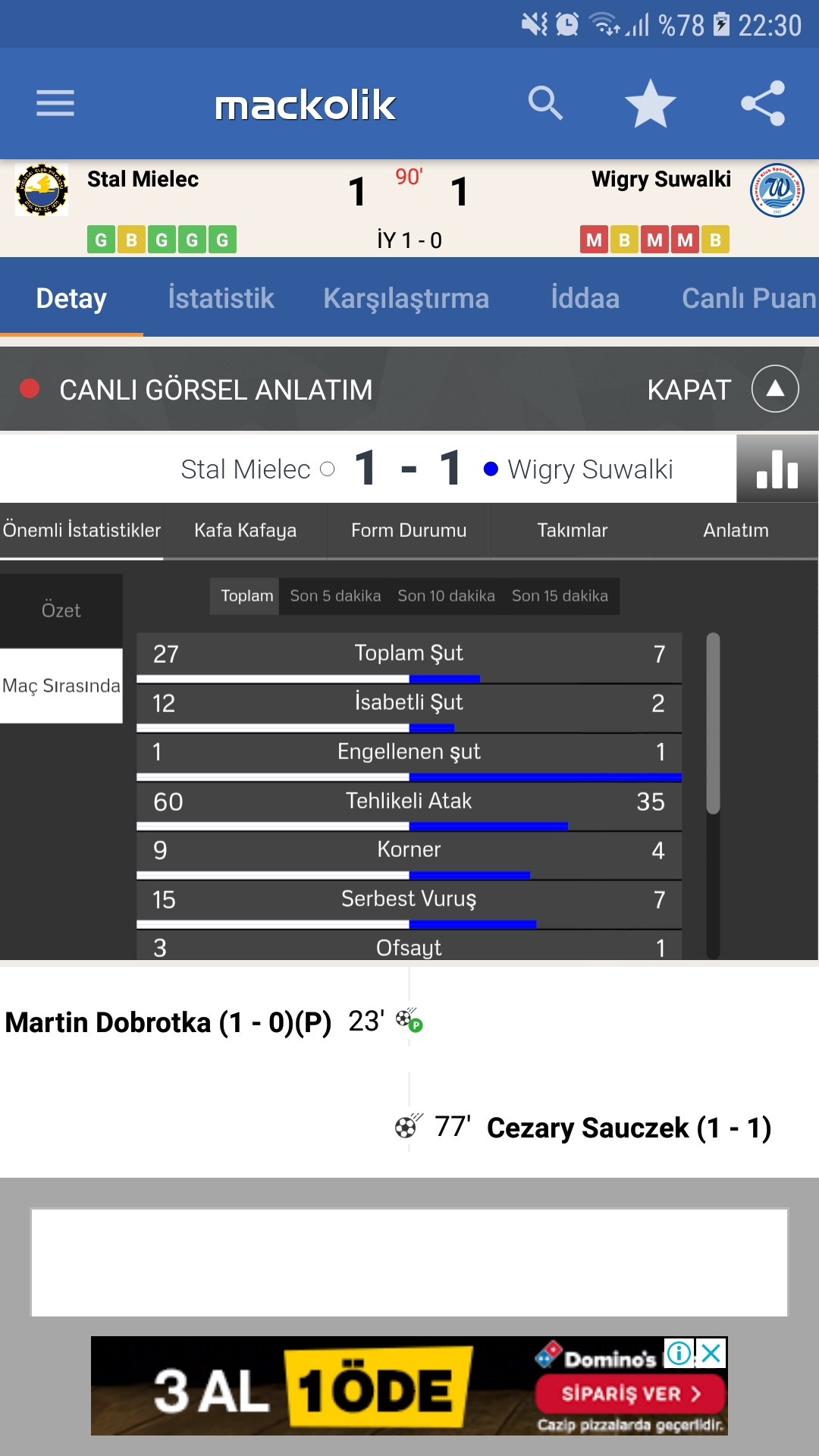The image size is (819, 1456).
Task: Tap the bar chart statistics icon
Action: [777, 469]
